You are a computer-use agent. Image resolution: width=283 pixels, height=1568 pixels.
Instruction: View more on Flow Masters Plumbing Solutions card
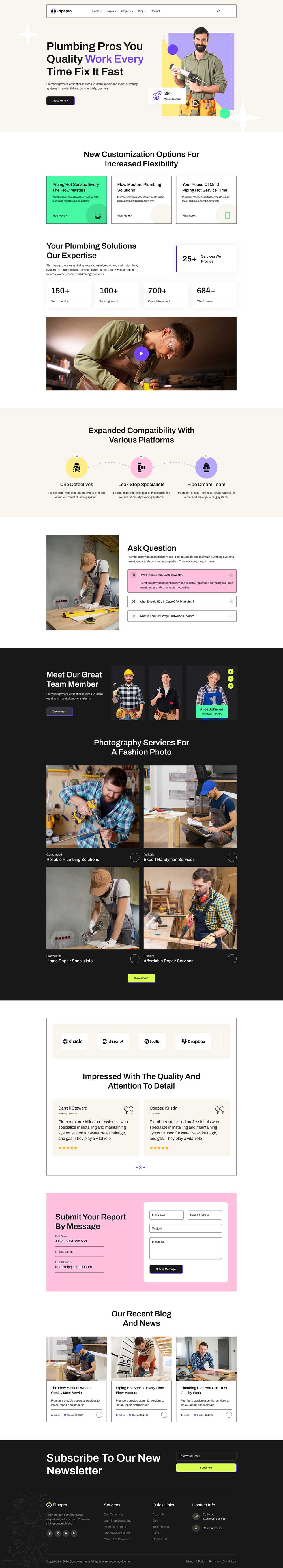124,215
